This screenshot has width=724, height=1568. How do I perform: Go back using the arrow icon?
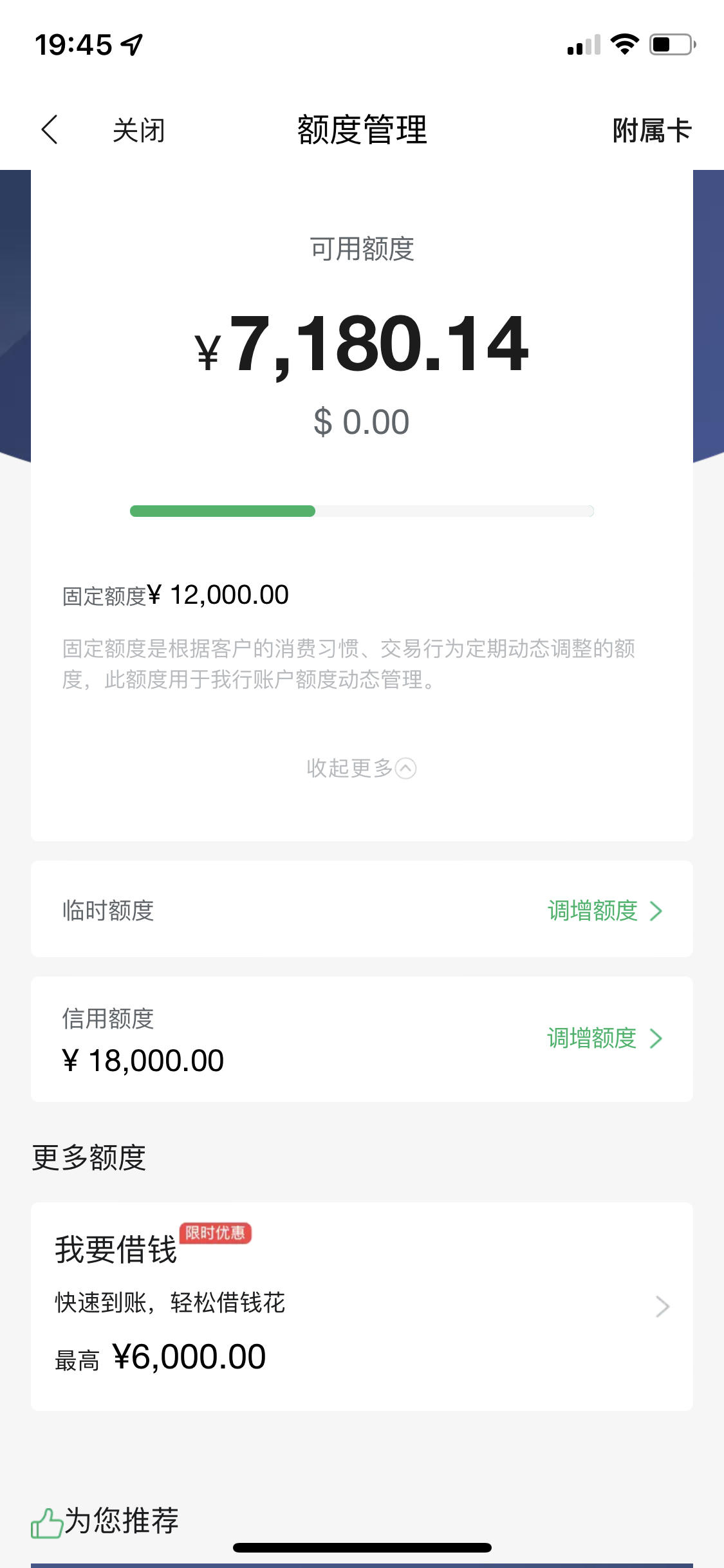[50, 130]
